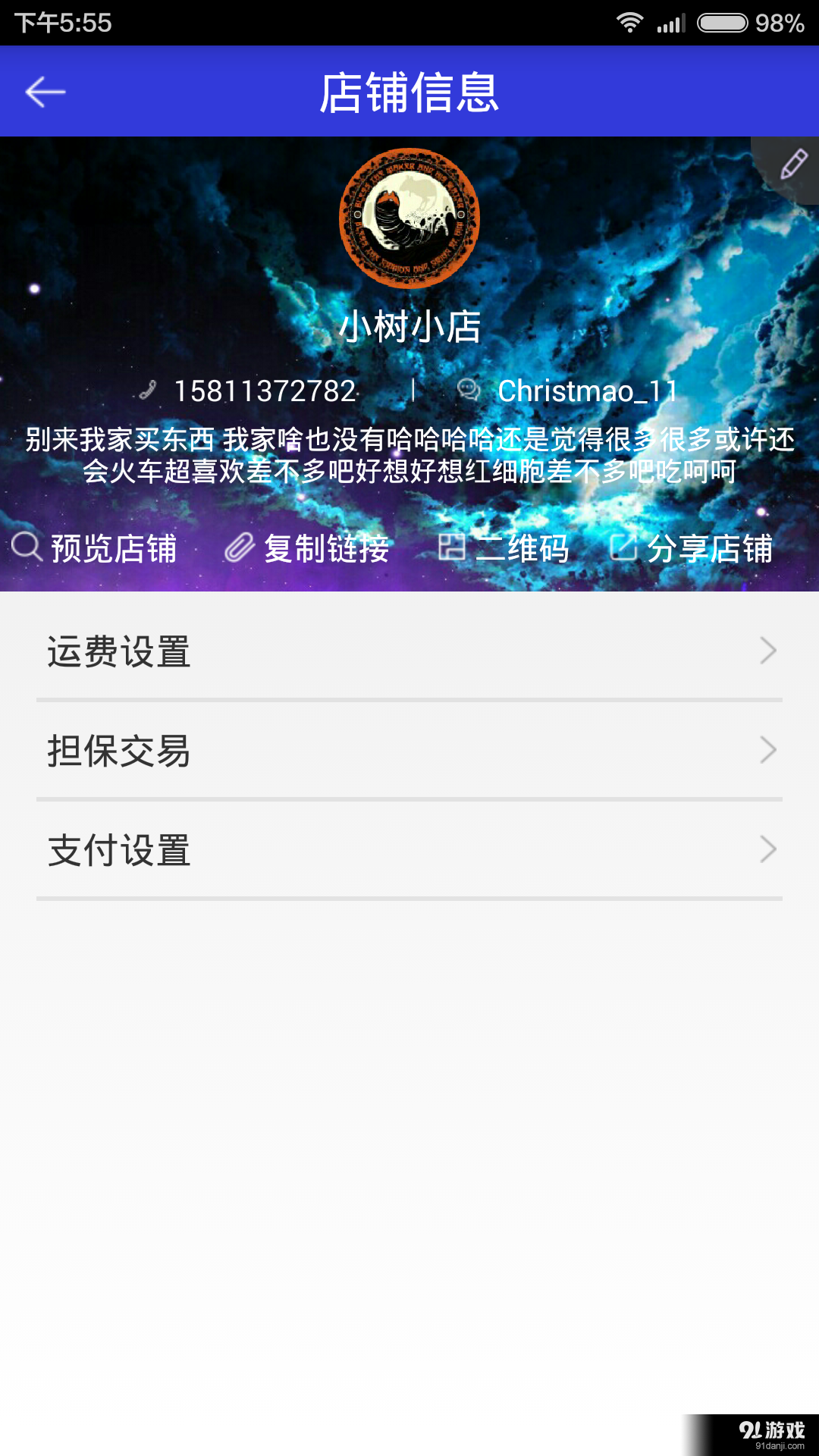Click the 复制链接 copy link label
Image resolution: width=819 pixels, height=1456 pixels.
click(326, 549)
